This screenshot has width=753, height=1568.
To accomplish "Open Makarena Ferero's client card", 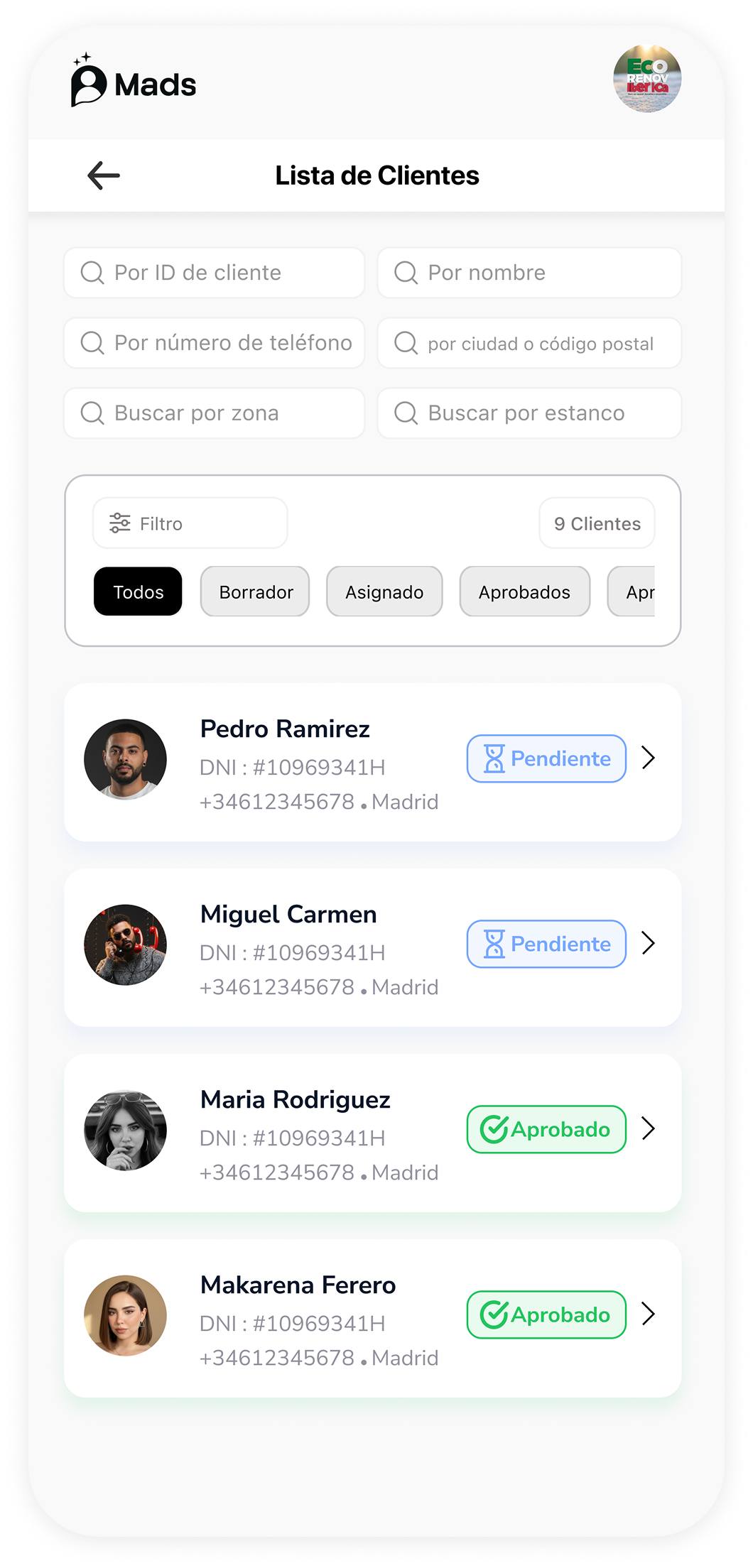I will (372, 1319).
